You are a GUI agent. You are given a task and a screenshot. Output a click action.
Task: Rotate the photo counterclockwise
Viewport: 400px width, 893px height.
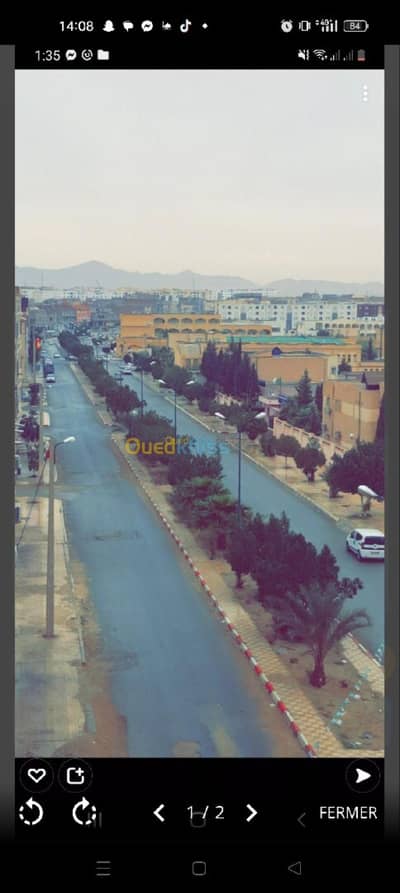point(31,812)
